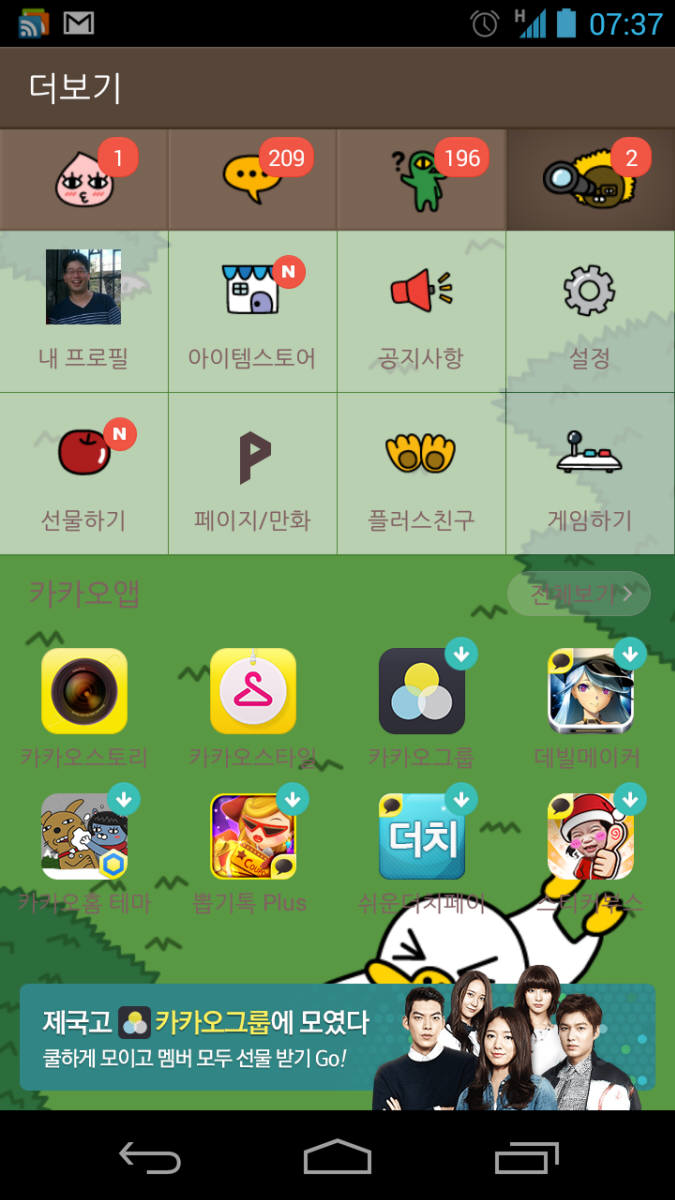Open 설정 settings gear
This screenshot has height=1200, width=675.
pos(589,311)
